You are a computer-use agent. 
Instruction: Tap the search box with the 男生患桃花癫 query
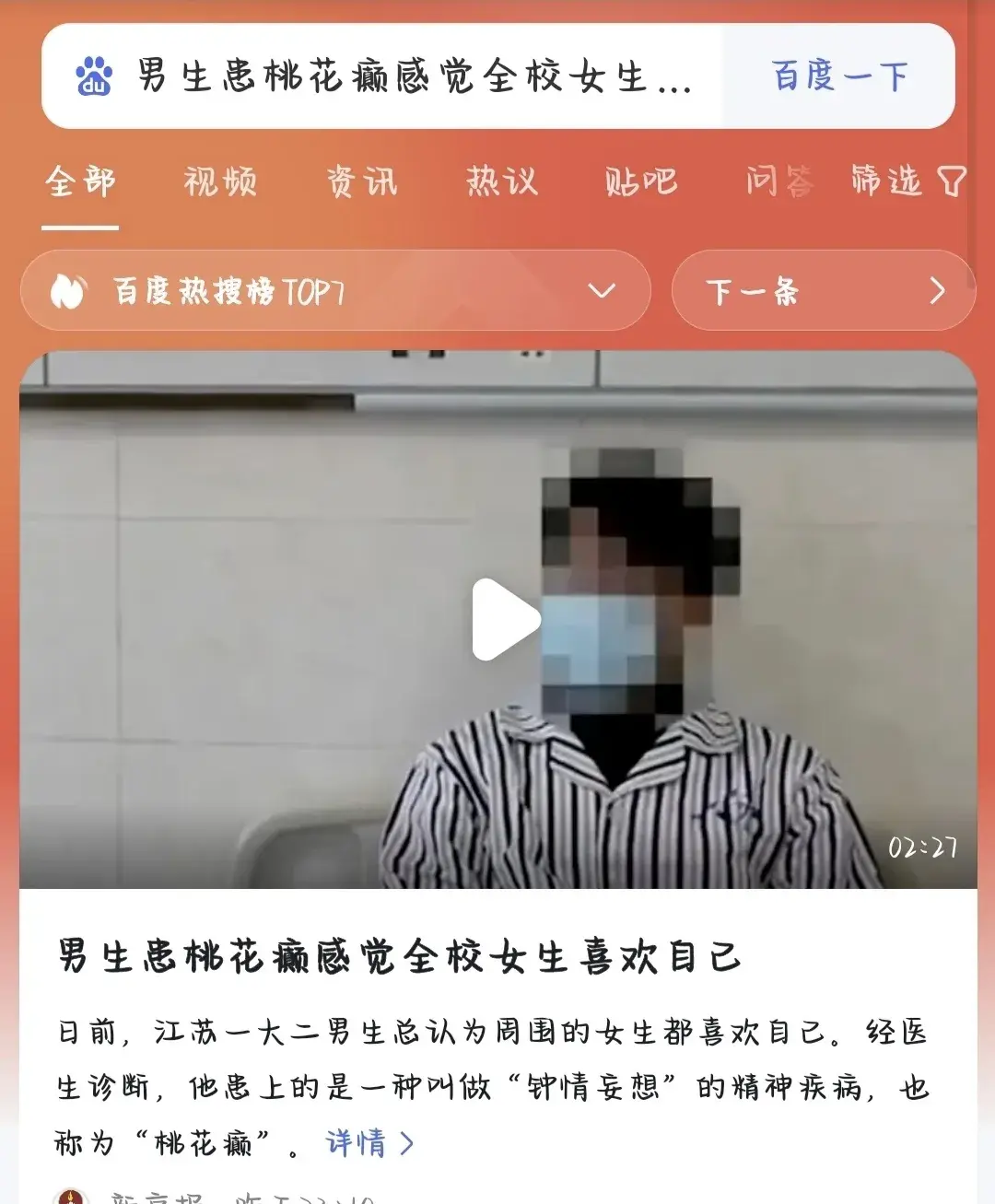(x=415, y=76)
